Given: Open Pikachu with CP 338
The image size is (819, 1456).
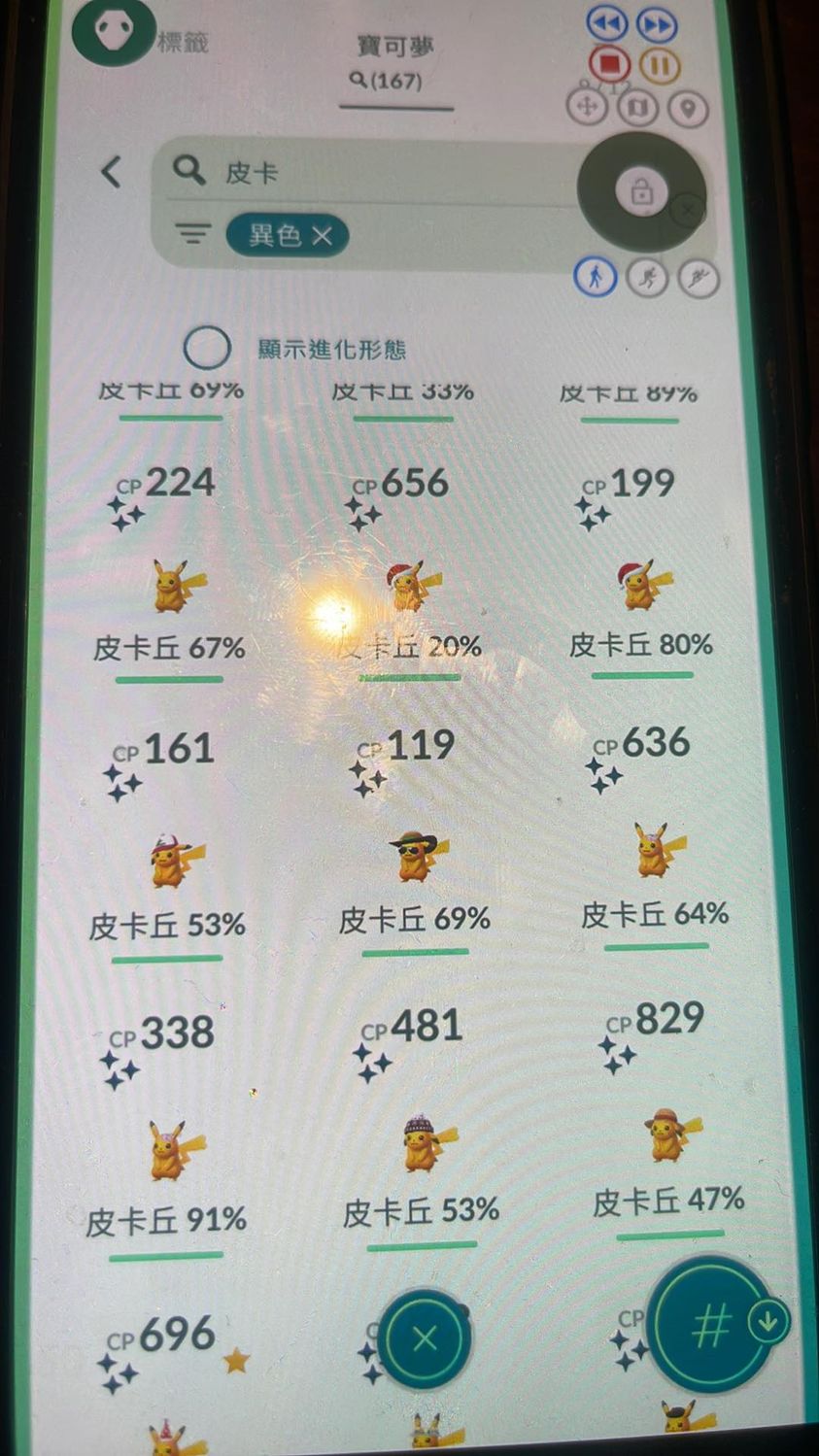Looking at the screenshot, I should [171, 1149].
